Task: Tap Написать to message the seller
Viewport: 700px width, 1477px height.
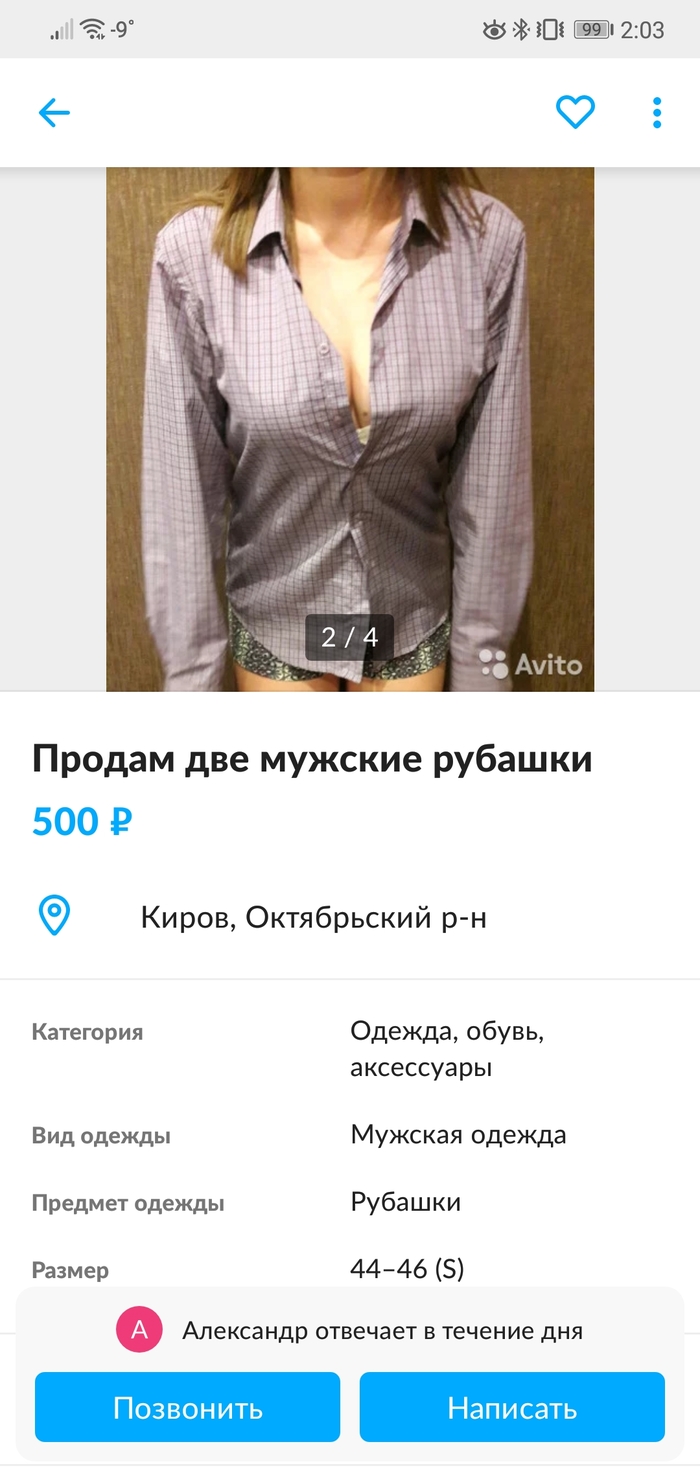Action: pyautogui.click(x=512, y=1407)
